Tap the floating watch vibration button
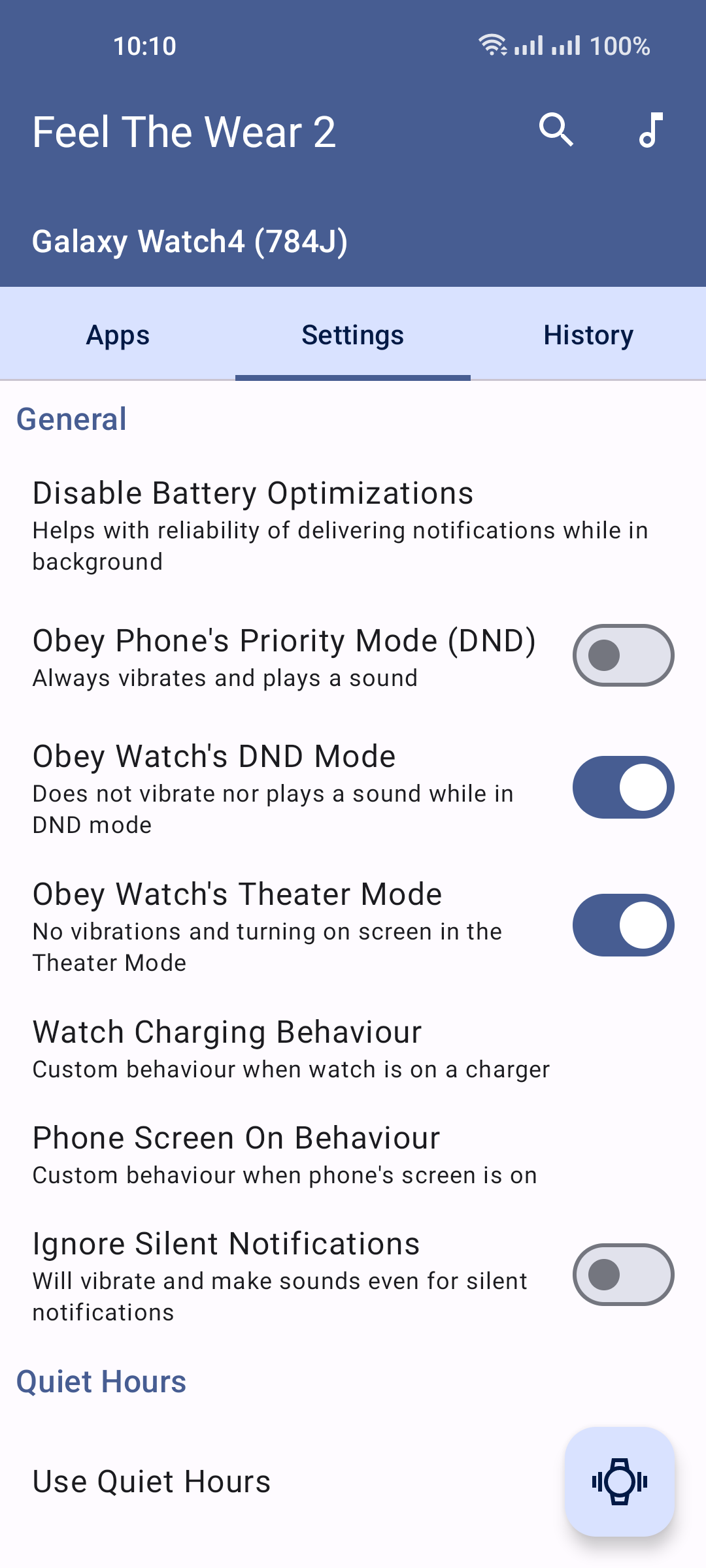 tap(618, 1483)
